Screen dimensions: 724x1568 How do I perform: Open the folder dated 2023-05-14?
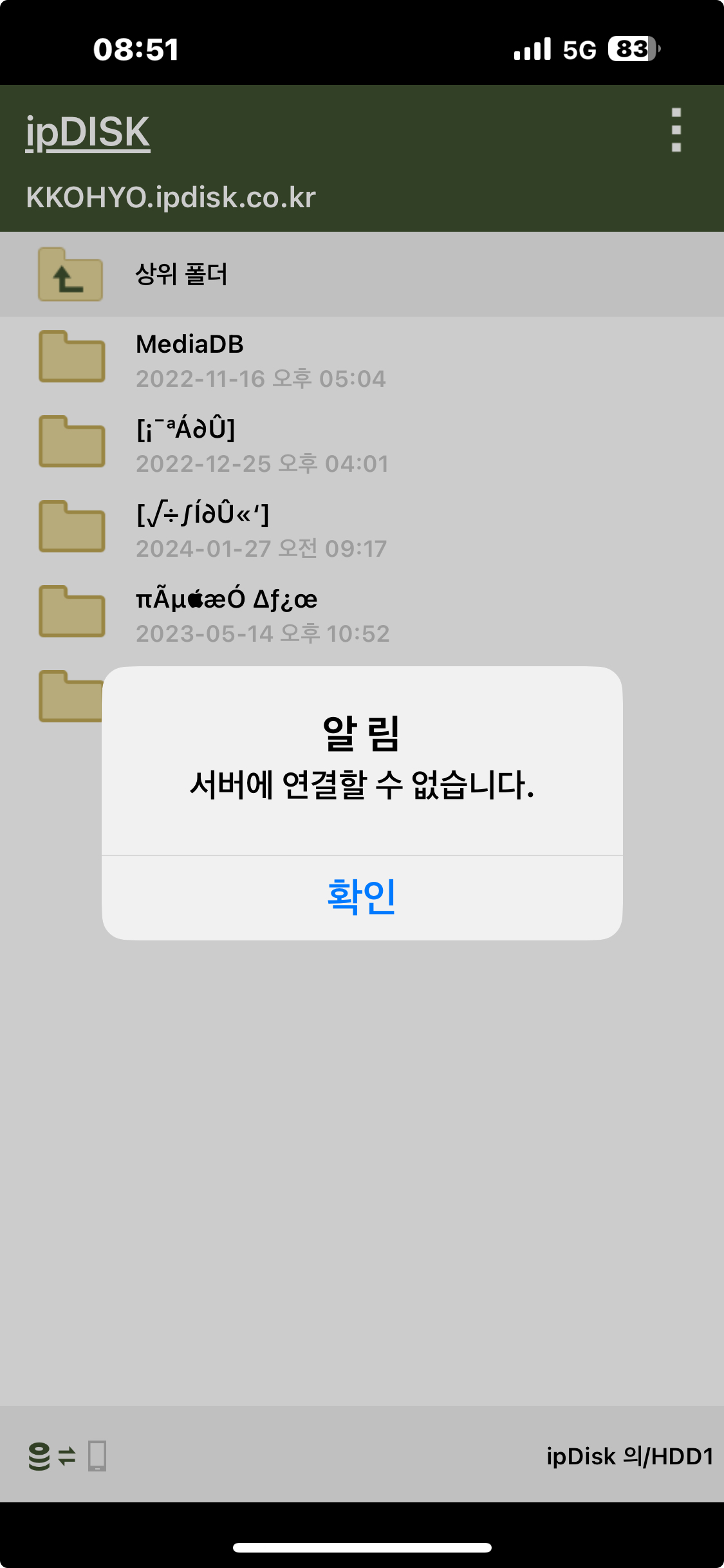tap(362, 614)
